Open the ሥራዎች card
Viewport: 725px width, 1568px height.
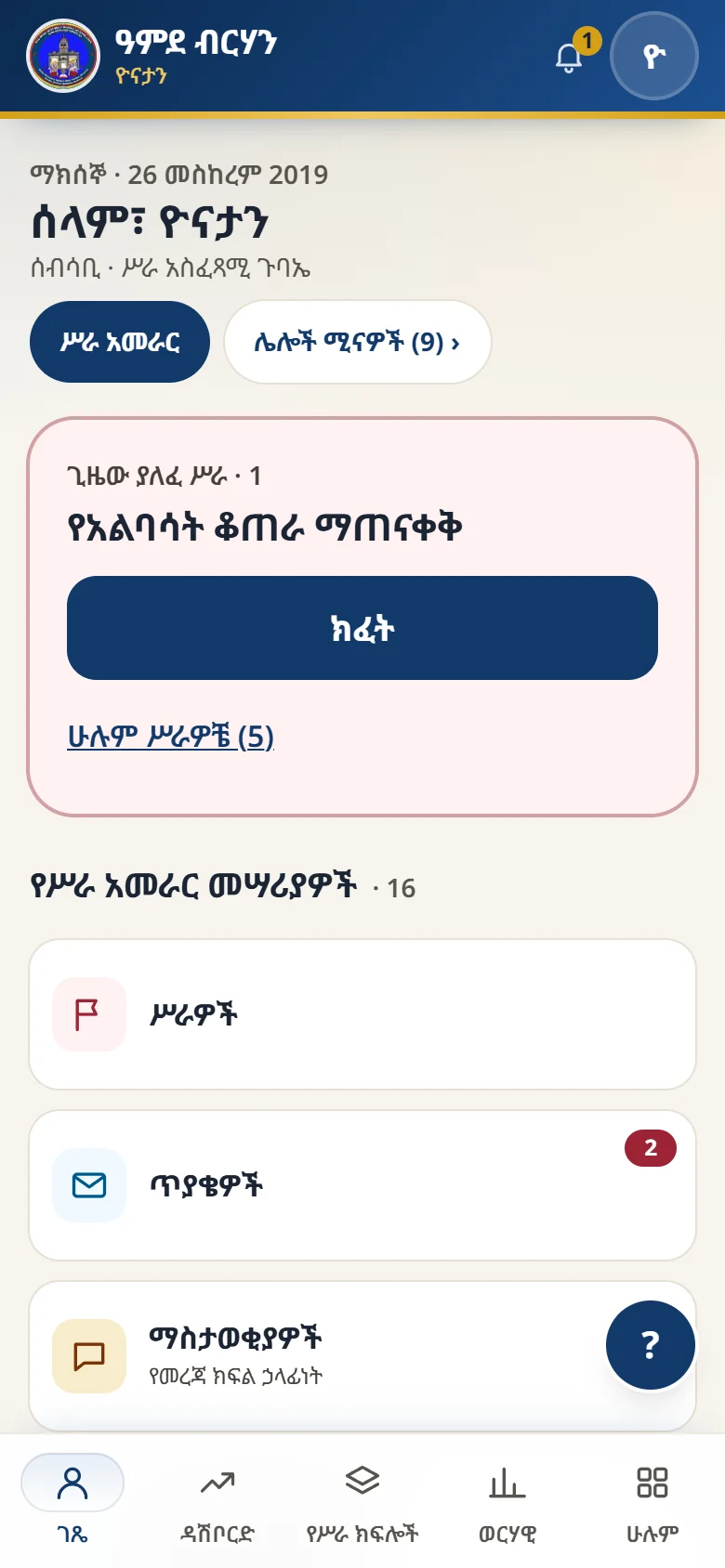[362, 1014]
